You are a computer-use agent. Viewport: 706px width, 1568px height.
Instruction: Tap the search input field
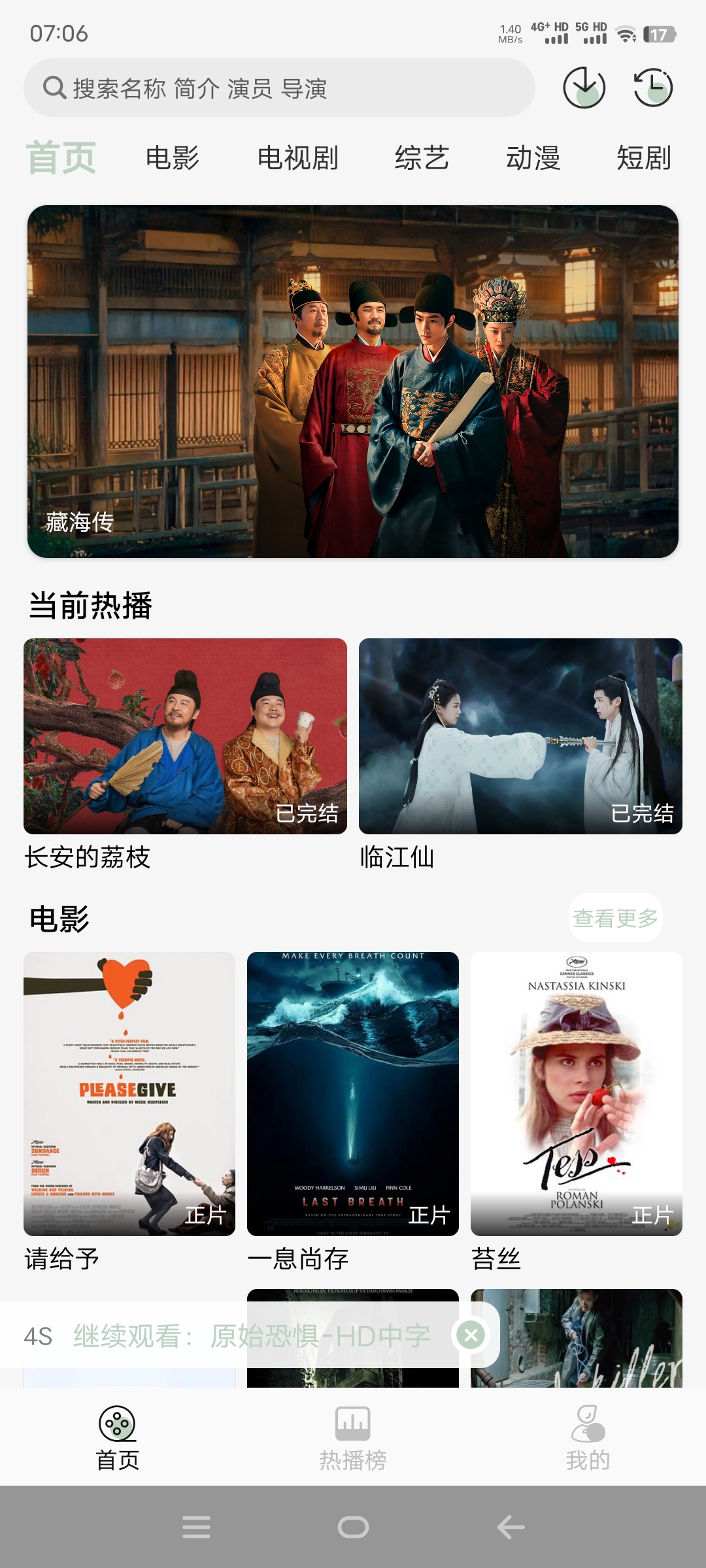281,88
